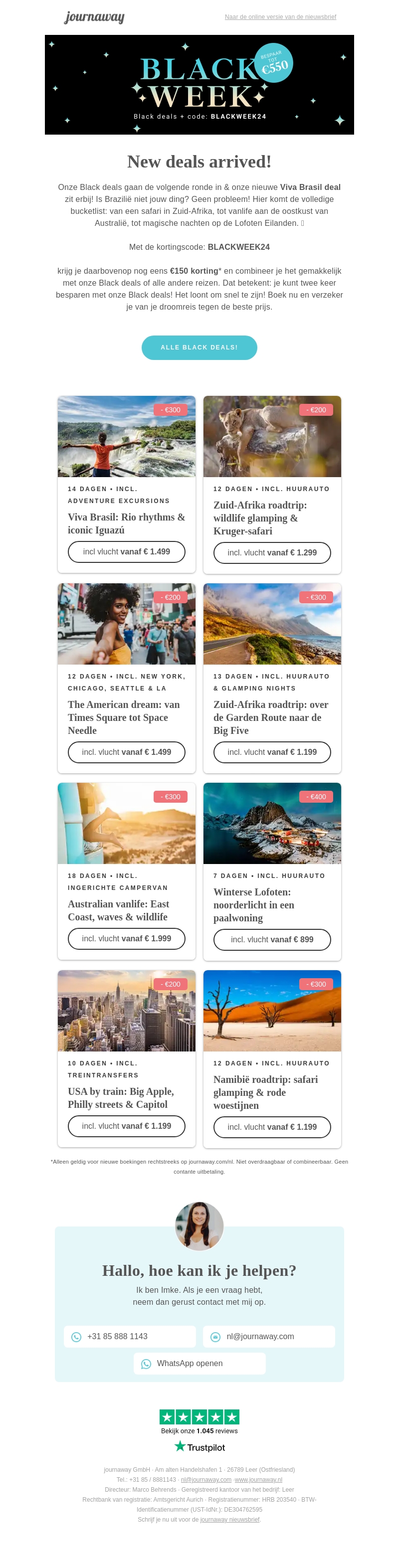This screenshot has width=399, height=1568.
Task: Call +31 85 888 1143
Action: pyautogui.click(x=130, y=1337)
